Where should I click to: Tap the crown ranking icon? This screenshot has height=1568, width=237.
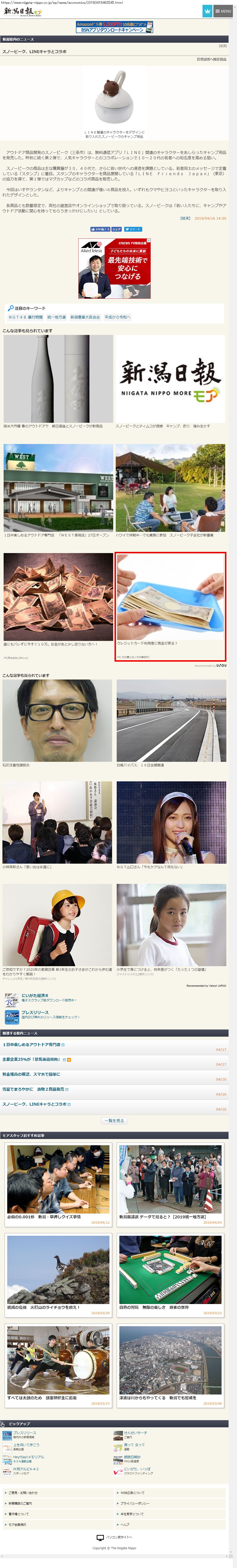[x=207, y=11]
